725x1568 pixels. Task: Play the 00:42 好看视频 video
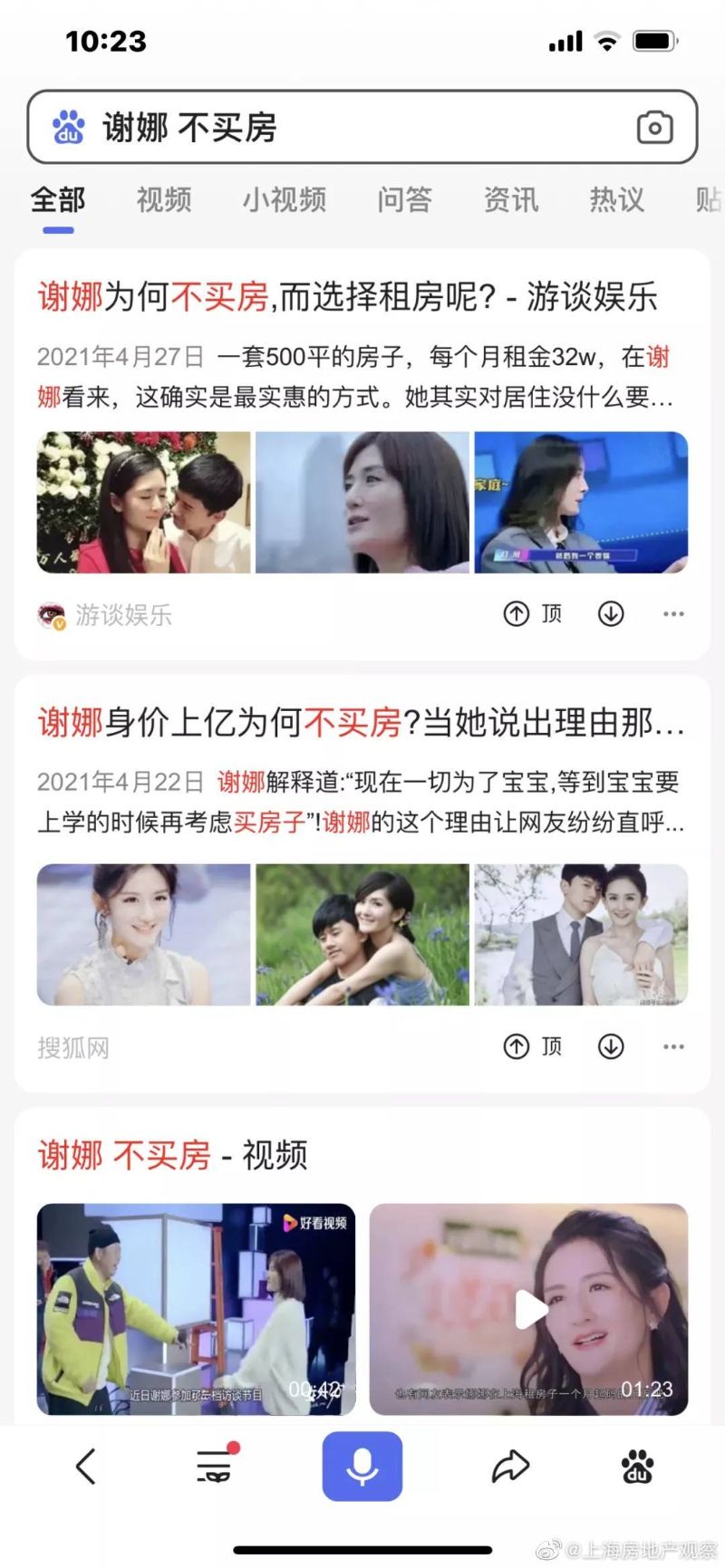[x=196, y=1309]
